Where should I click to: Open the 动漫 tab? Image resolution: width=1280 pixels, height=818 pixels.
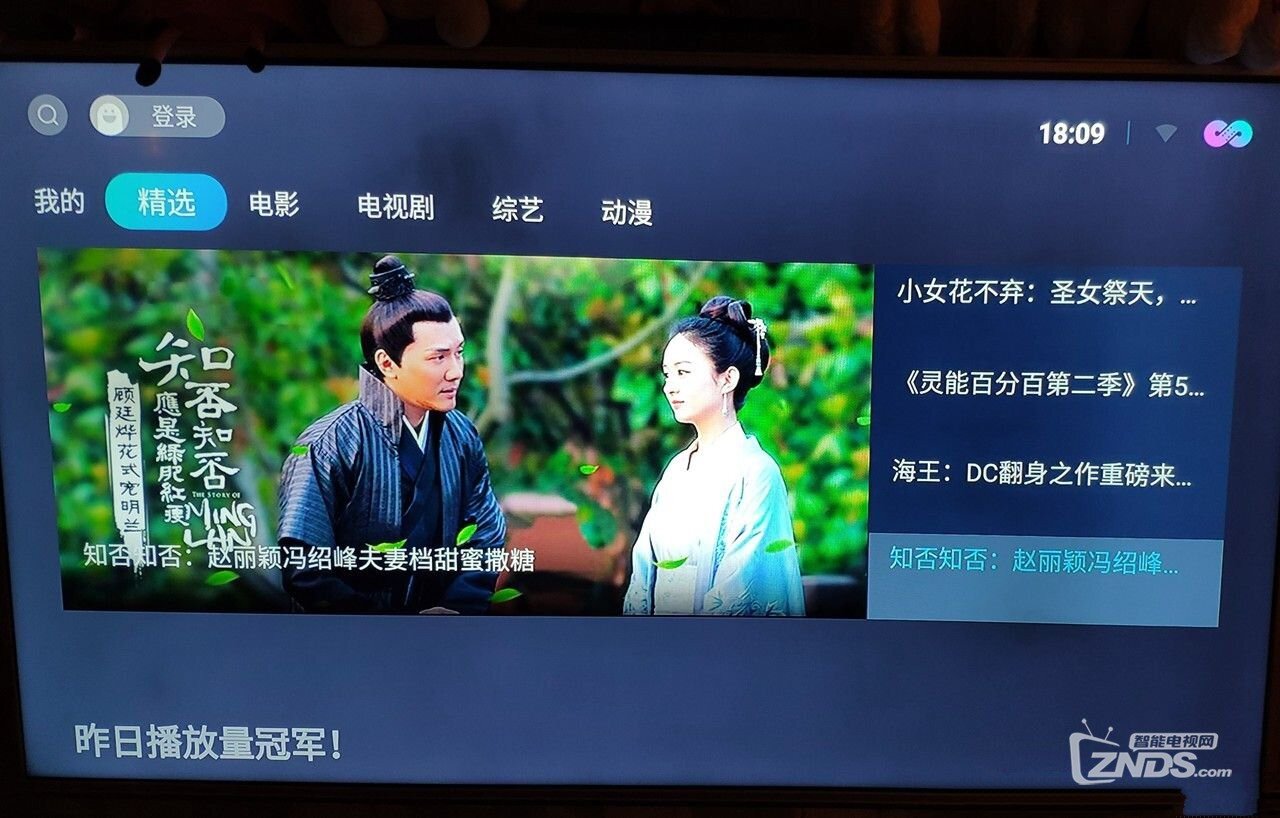(x=626, y=212)
